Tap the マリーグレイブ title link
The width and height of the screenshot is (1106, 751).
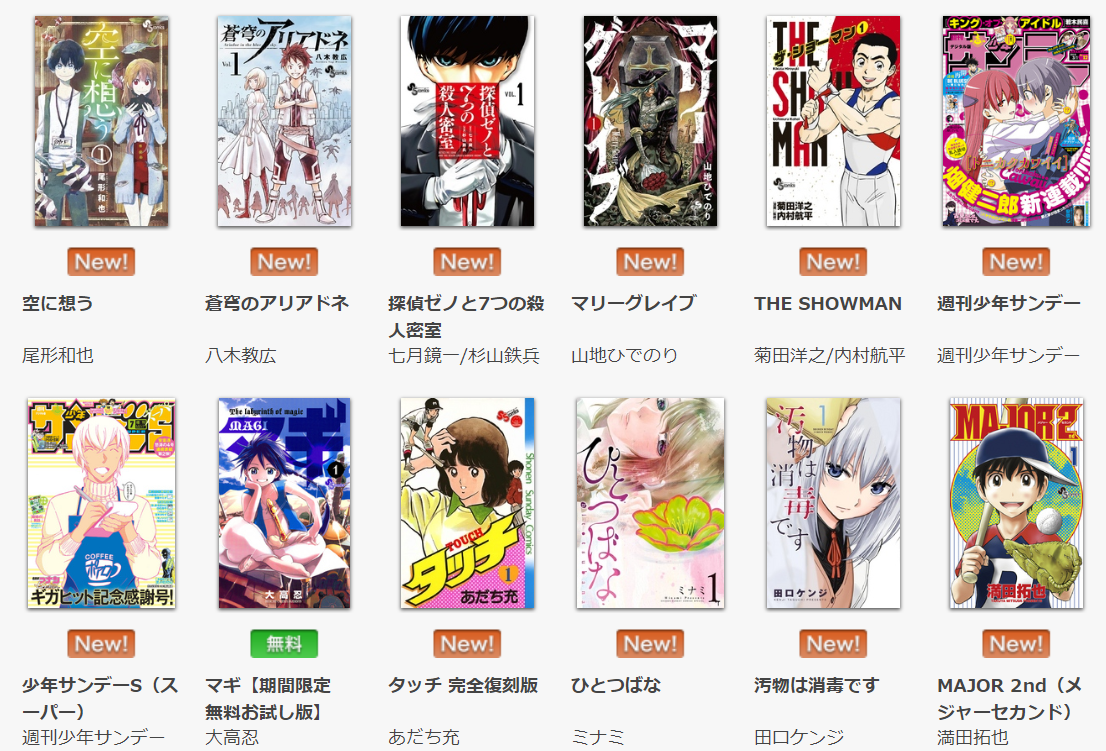pyautogui.click(x=632, y=303)
